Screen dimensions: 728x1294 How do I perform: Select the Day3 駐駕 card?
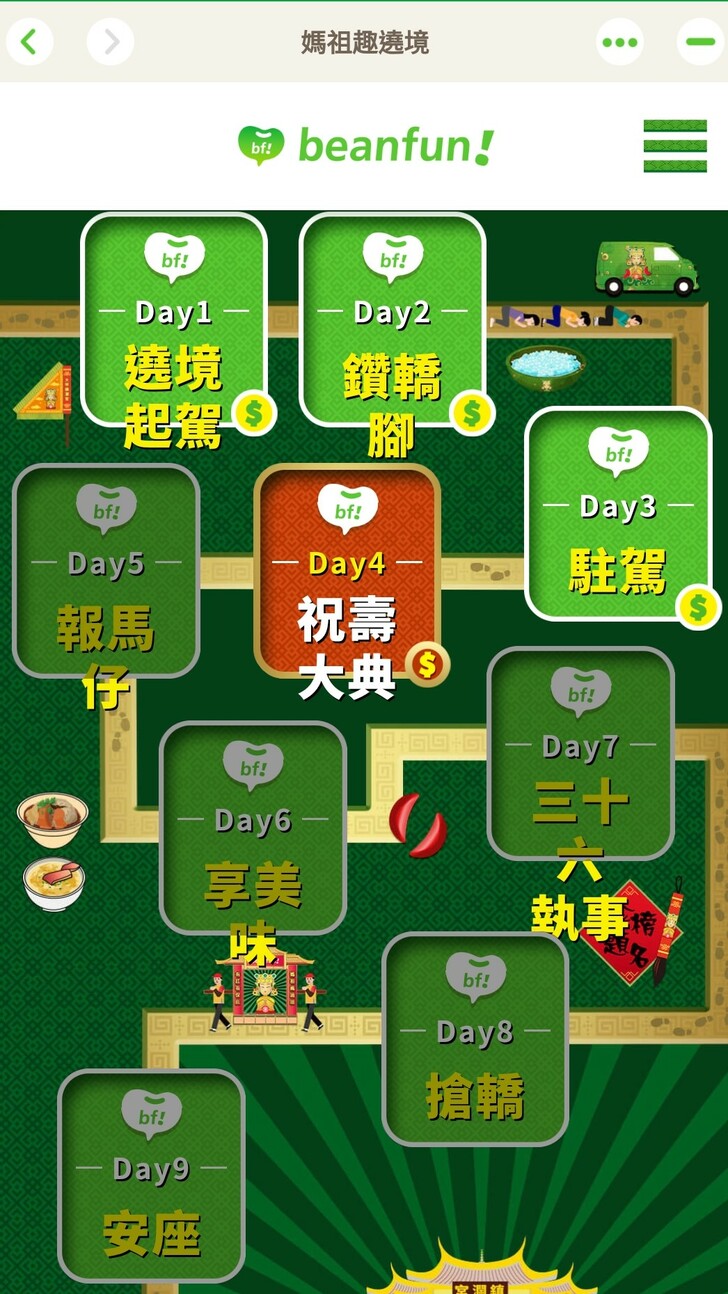coord(618,513)
